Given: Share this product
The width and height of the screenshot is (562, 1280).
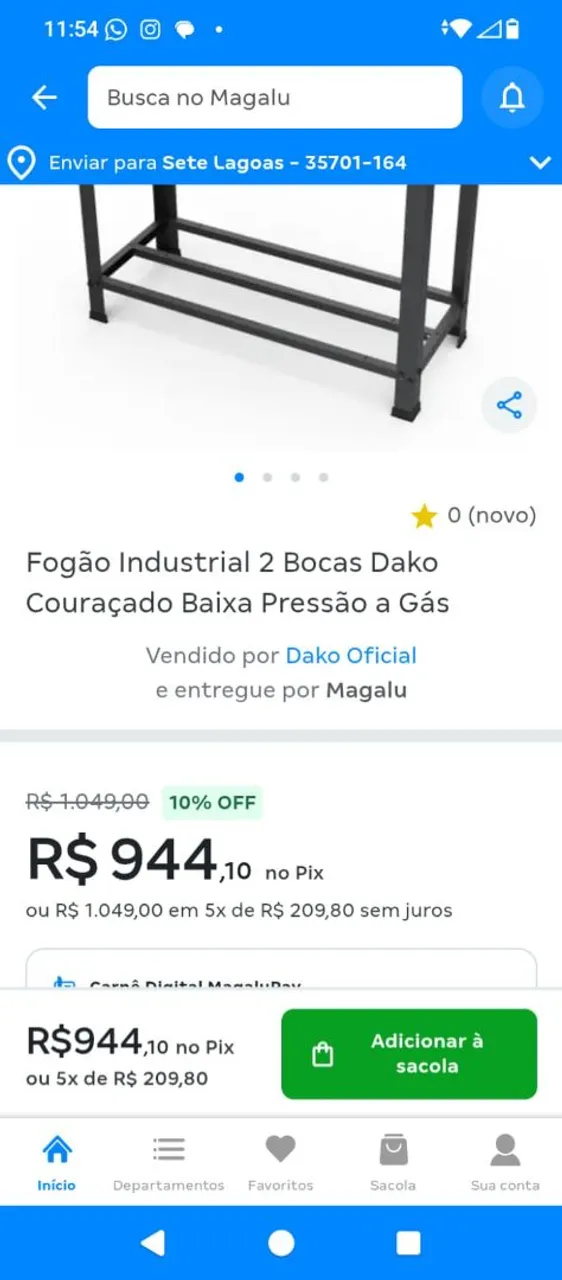Looking at the screenshot, I should 509,405.
